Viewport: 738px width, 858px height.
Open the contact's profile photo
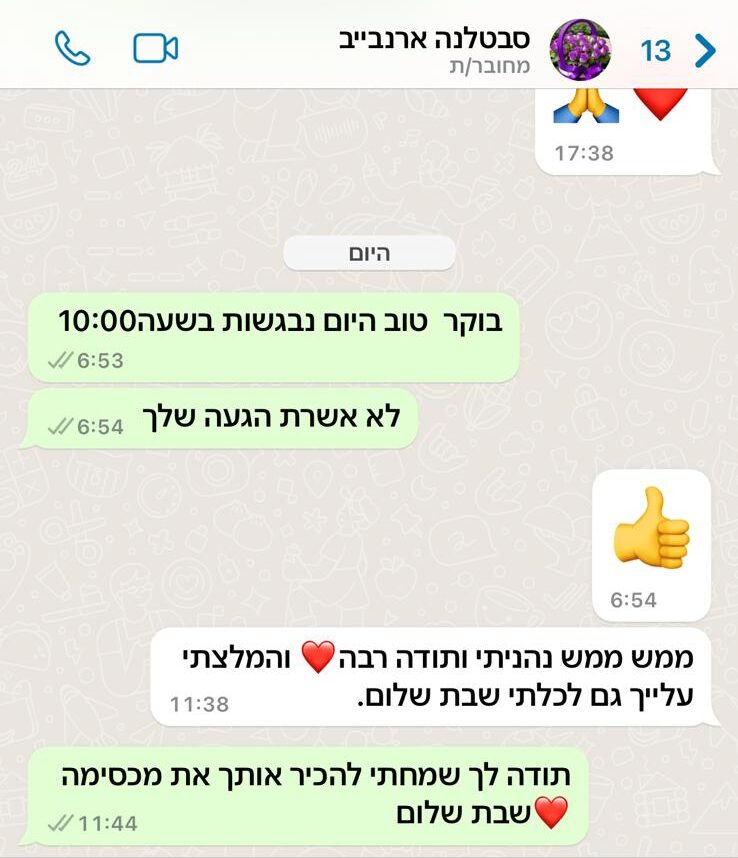(580, 50)
